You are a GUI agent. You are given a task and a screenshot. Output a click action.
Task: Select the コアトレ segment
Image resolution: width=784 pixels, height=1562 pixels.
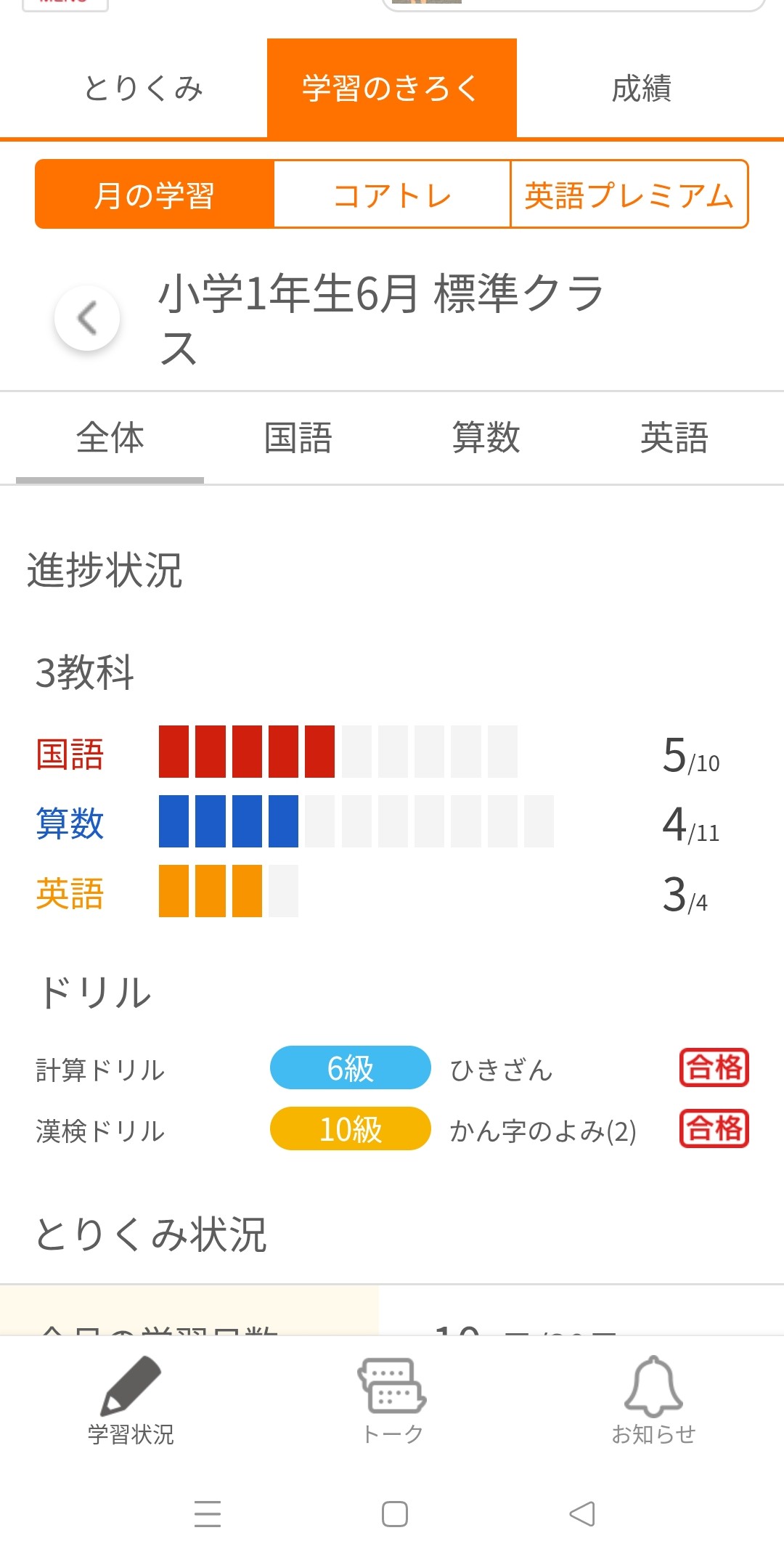coord(392,195)
